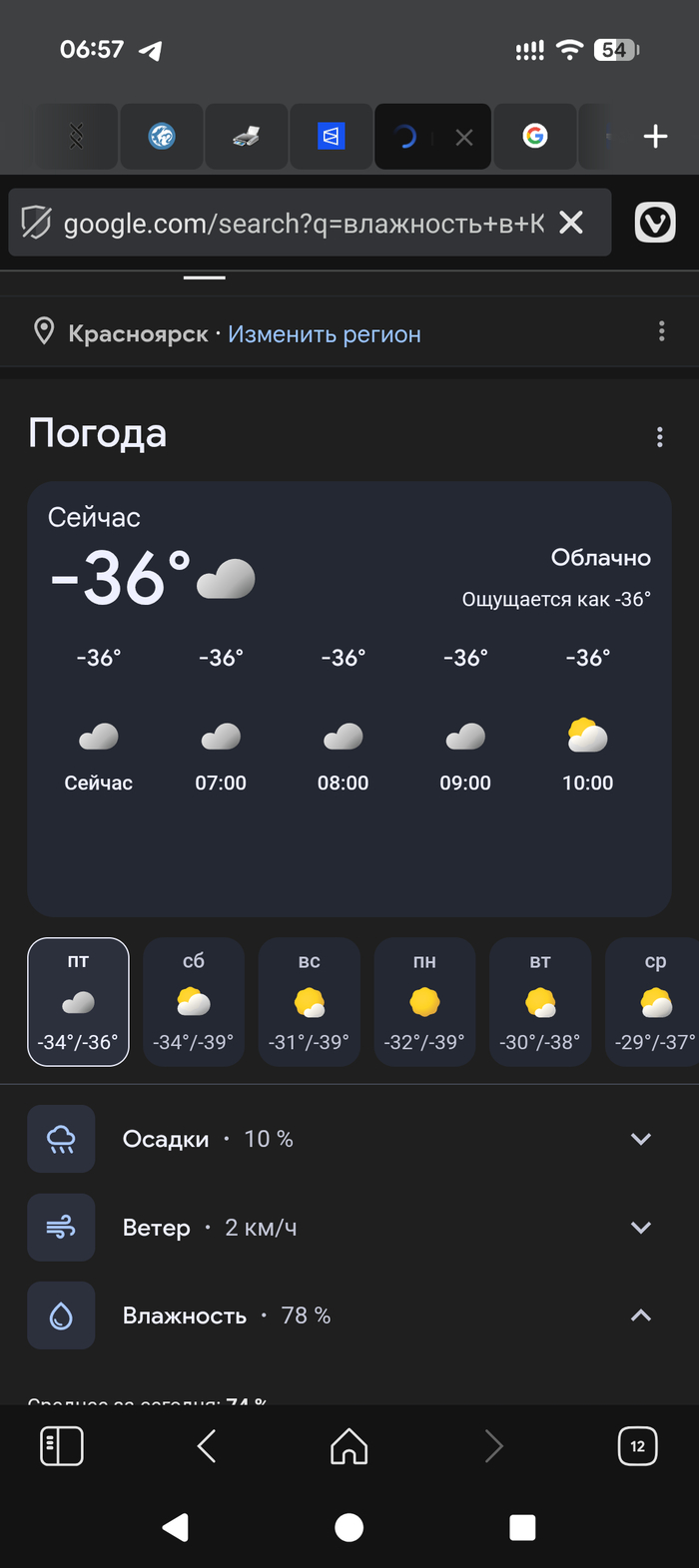This screenshot has width=699, height=1568.
Task: Open the options menu beside Красноярск
Action: click(x=661, y=332)
